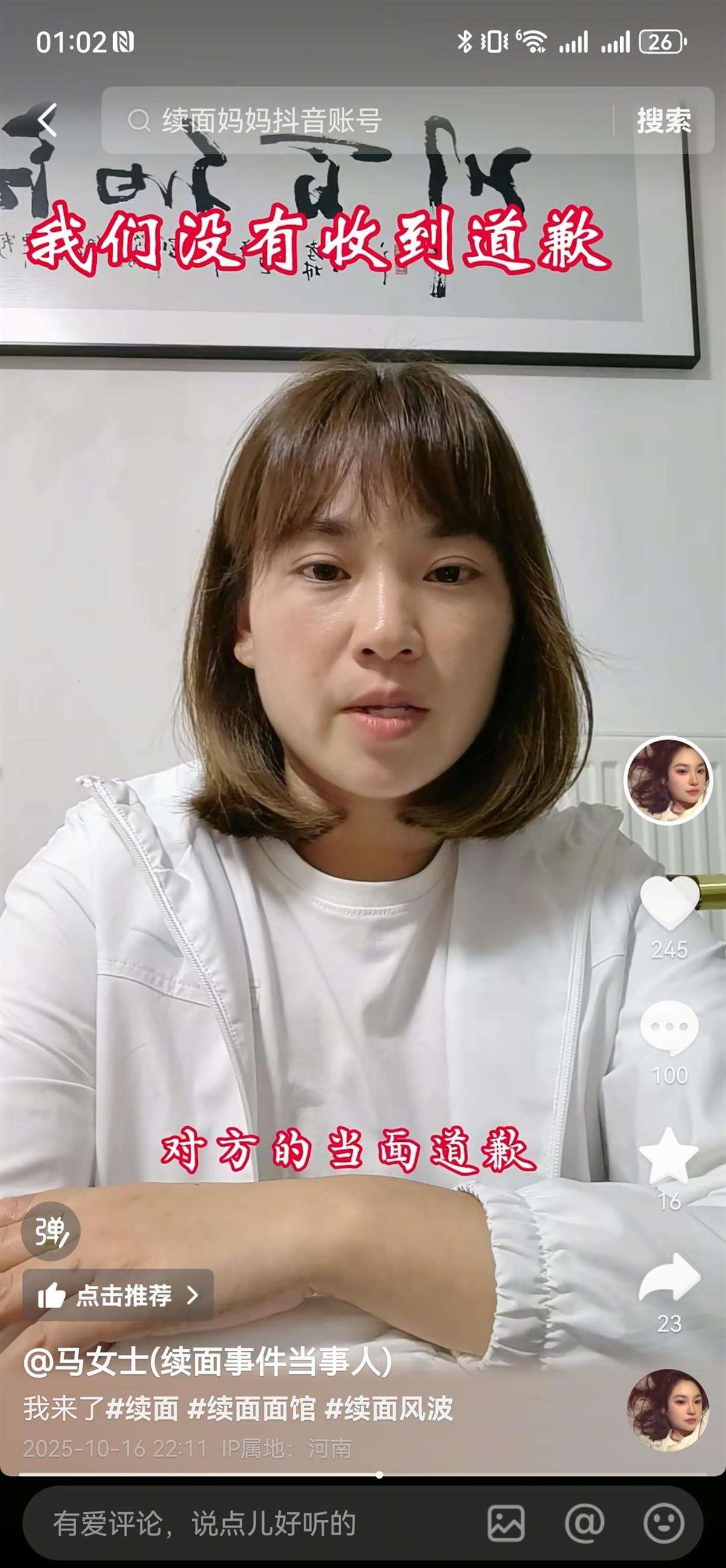
Task: Open the #续面风波 hashtag
Action: point(389,1409)
